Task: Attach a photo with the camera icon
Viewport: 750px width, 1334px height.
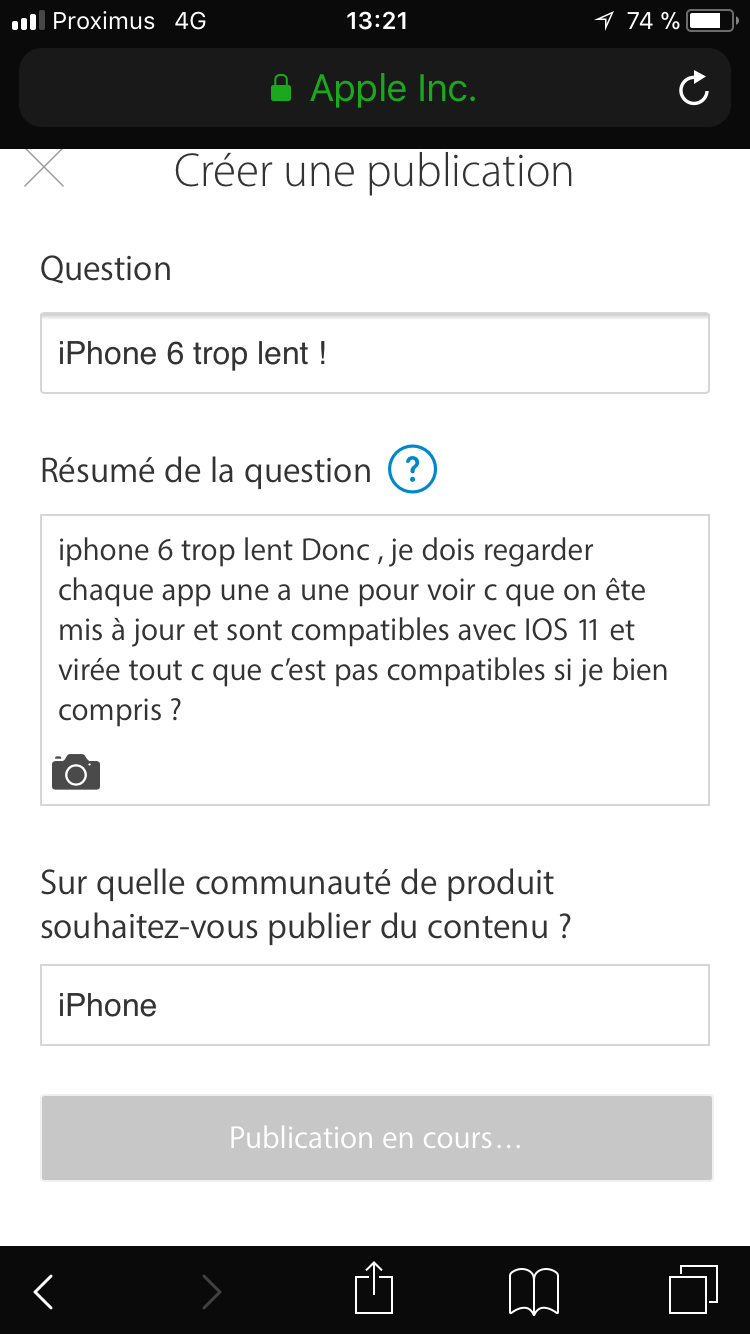Action: tap(76, 772)
